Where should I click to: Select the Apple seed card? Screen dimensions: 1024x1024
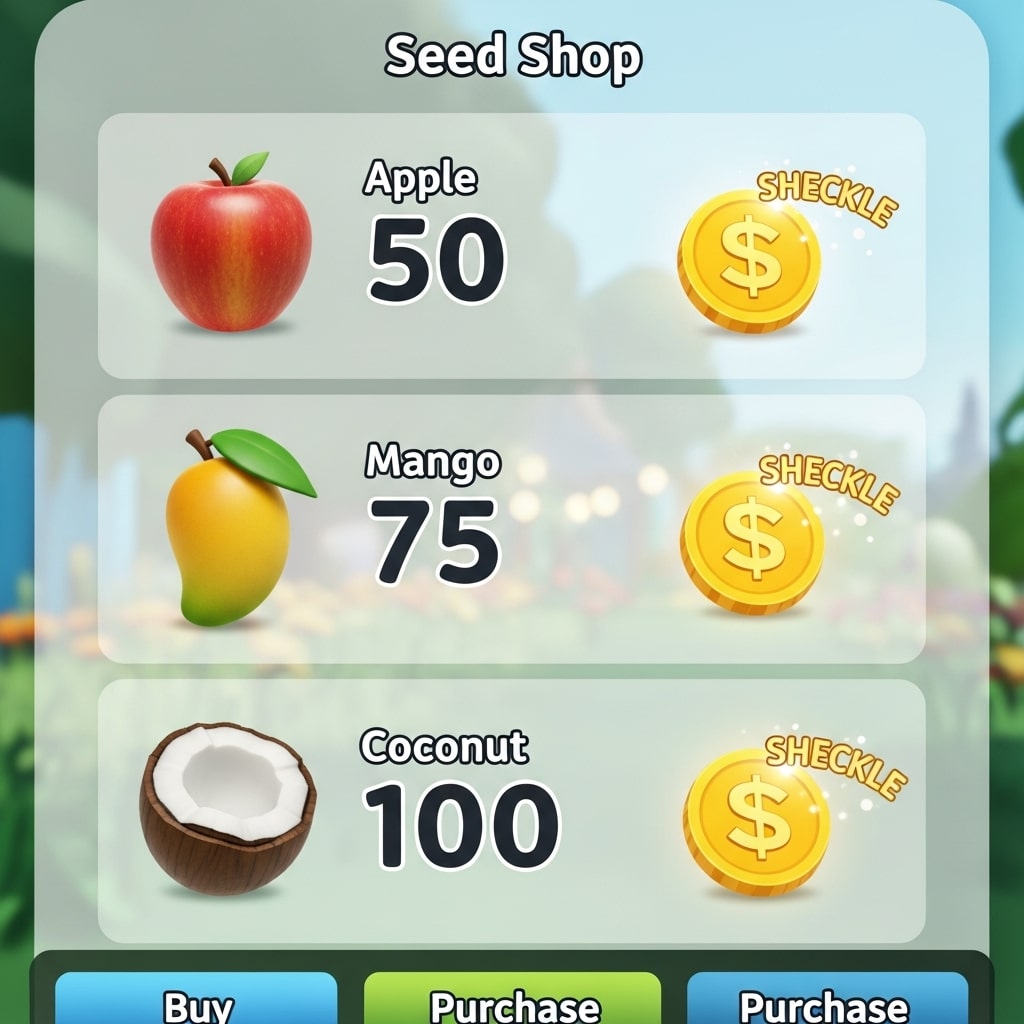[x=511, y=246]
